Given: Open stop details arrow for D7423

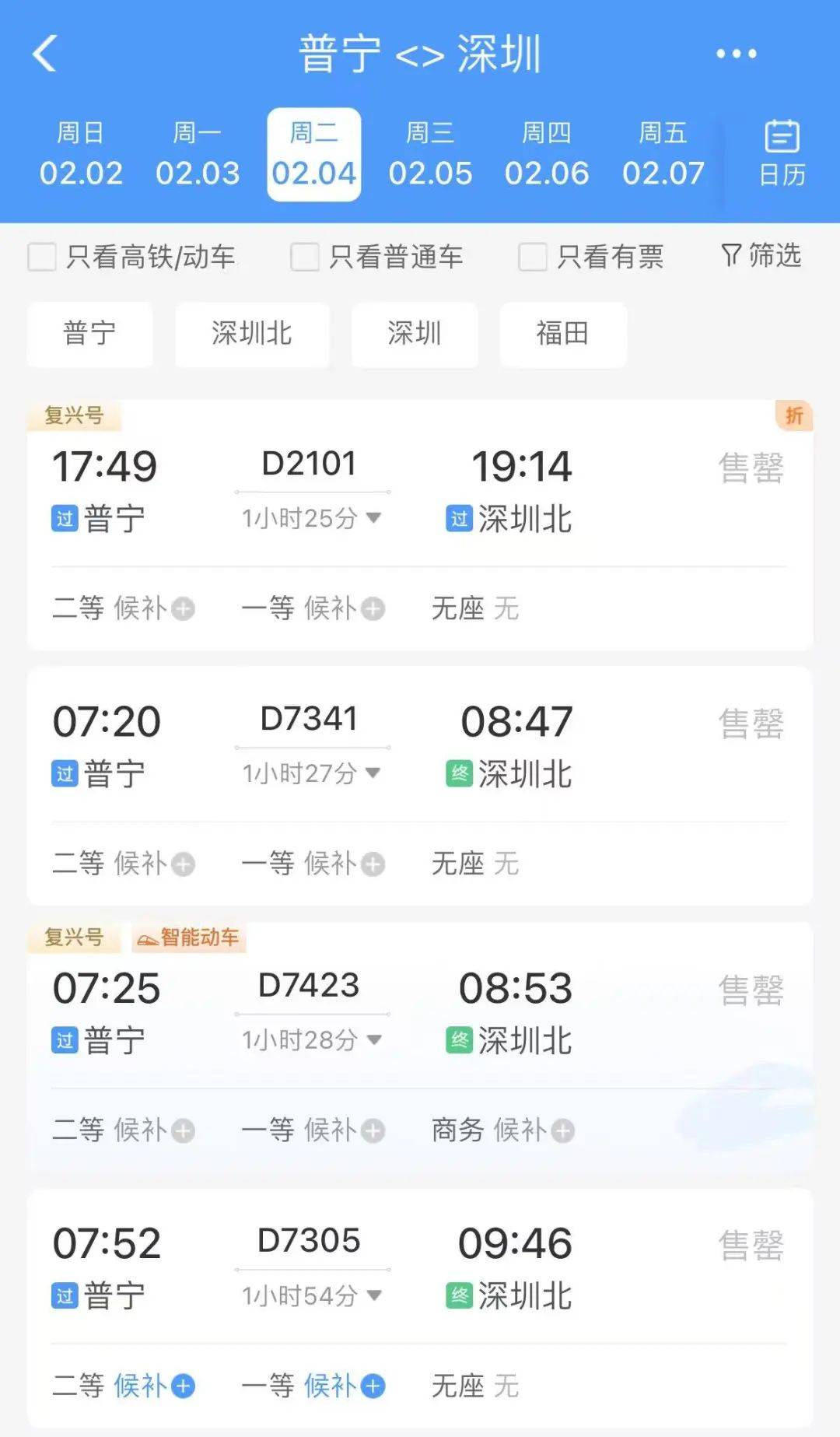Looking at the screenshot, I should pos(374,1040).
